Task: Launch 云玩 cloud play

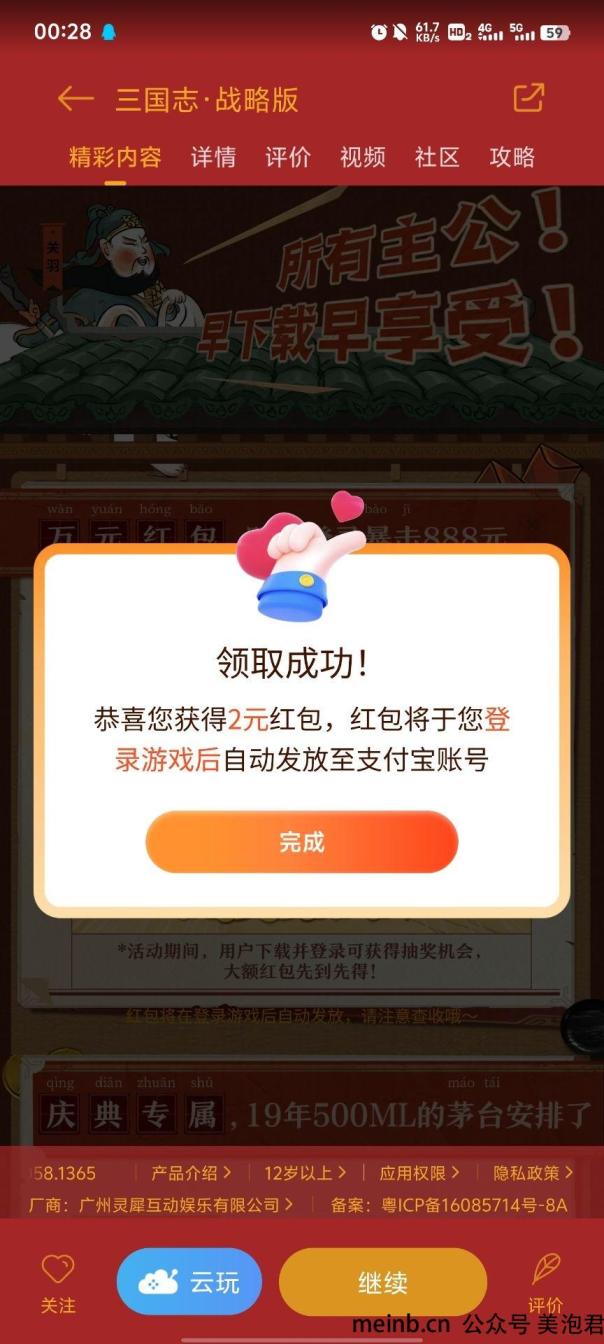Action: (189, 1281)
